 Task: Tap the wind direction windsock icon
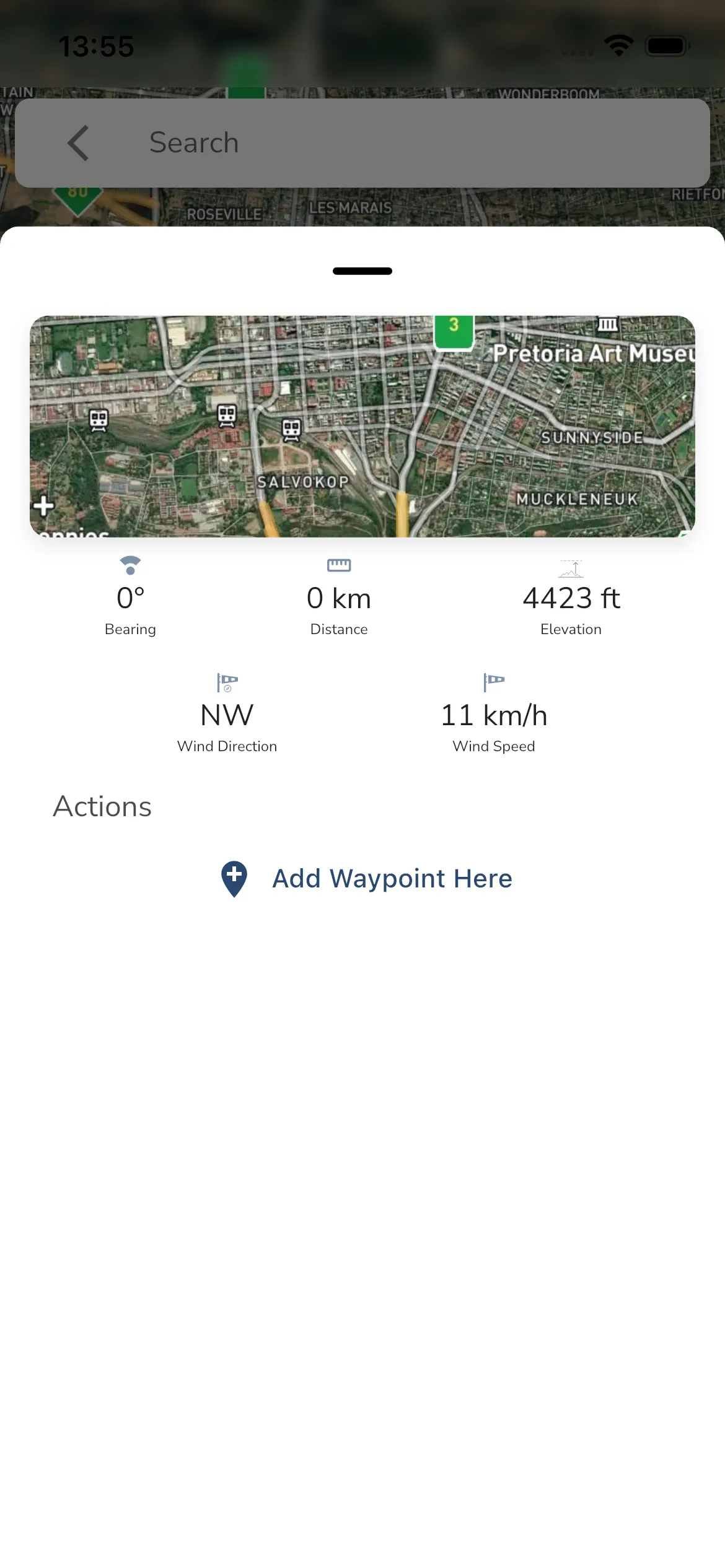tap(227, 682)
